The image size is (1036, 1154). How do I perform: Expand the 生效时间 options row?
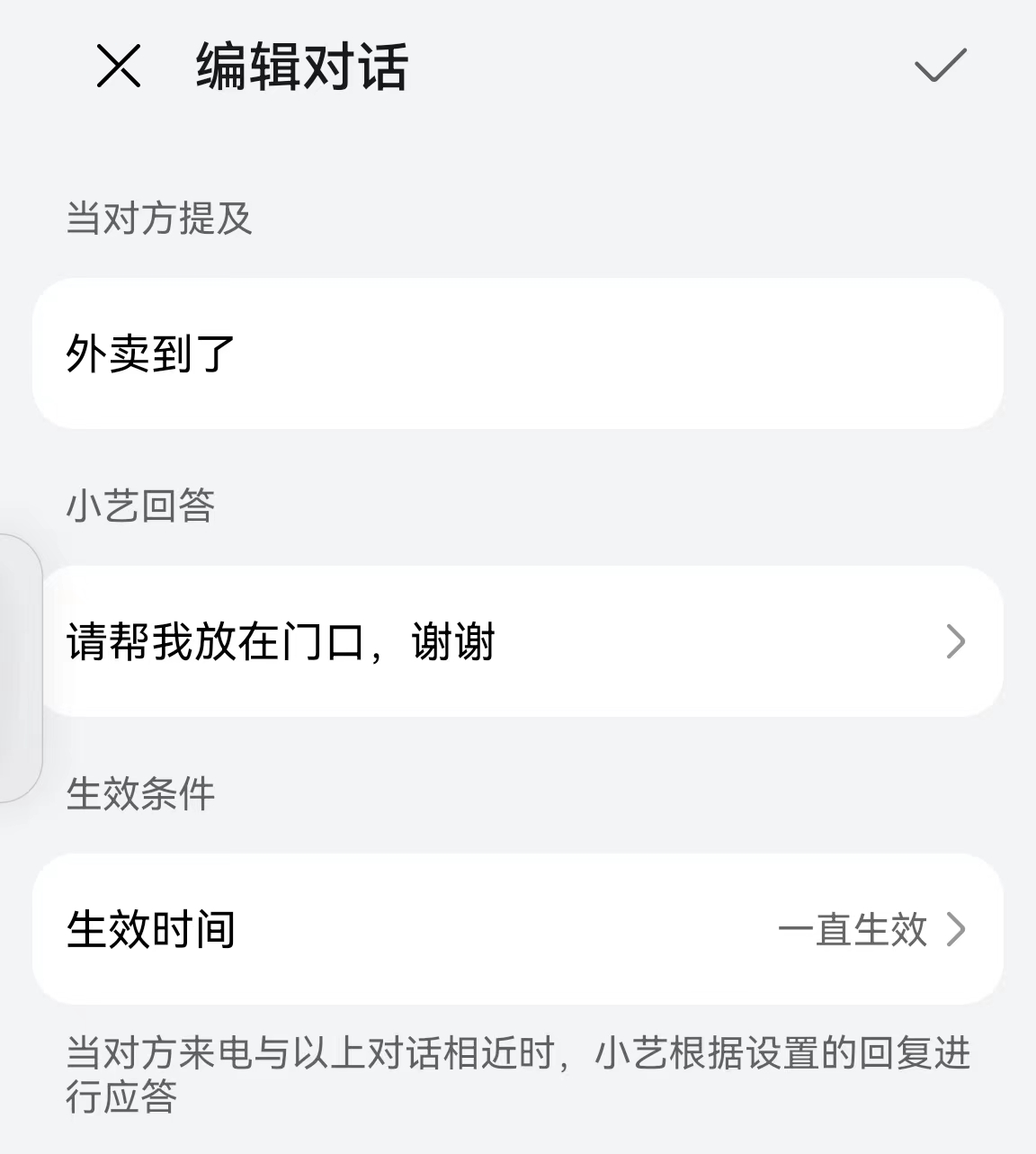coord(518,931)
